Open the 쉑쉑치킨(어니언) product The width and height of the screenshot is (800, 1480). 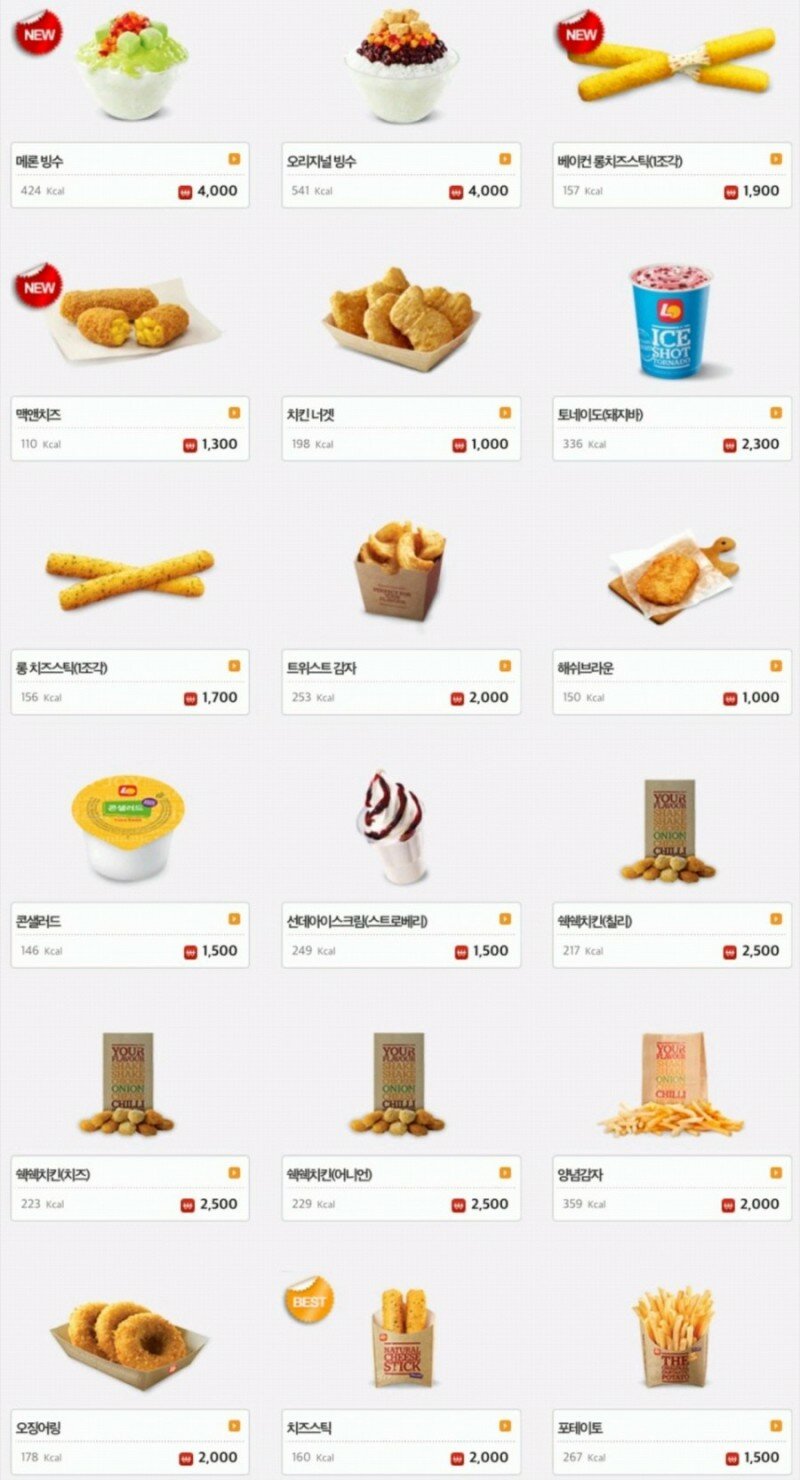[401, 1174]
